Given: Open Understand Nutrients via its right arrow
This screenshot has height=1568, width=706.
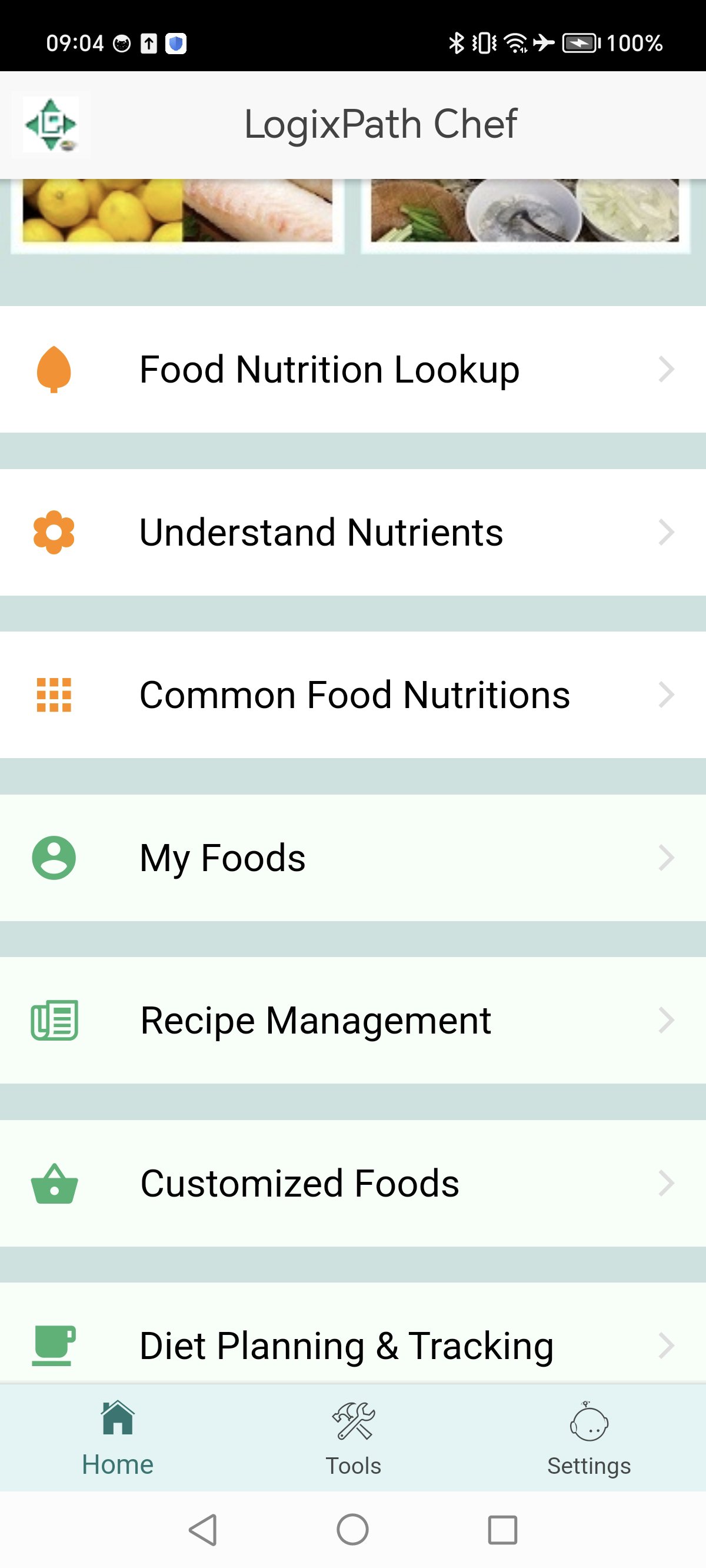Looking at the screenshot, I should coord(668,531).
